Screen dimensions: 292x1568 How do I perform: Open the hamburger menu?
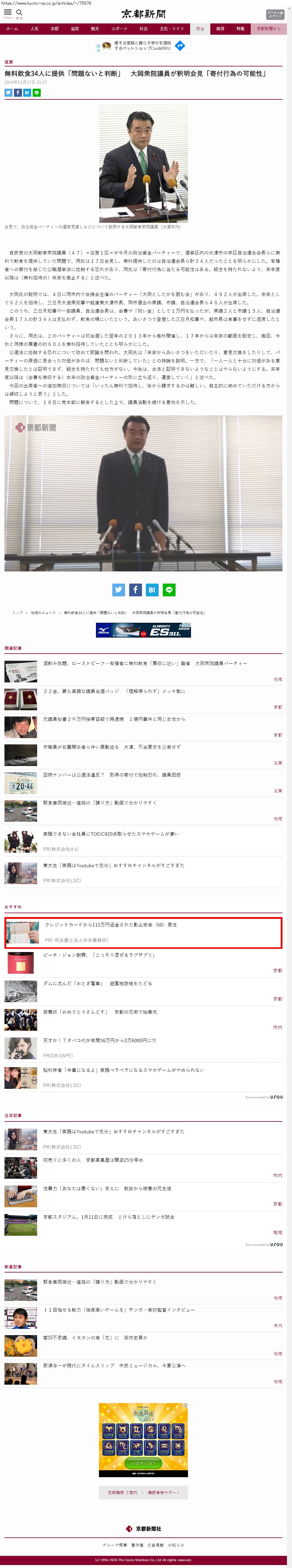pos(8,13)
